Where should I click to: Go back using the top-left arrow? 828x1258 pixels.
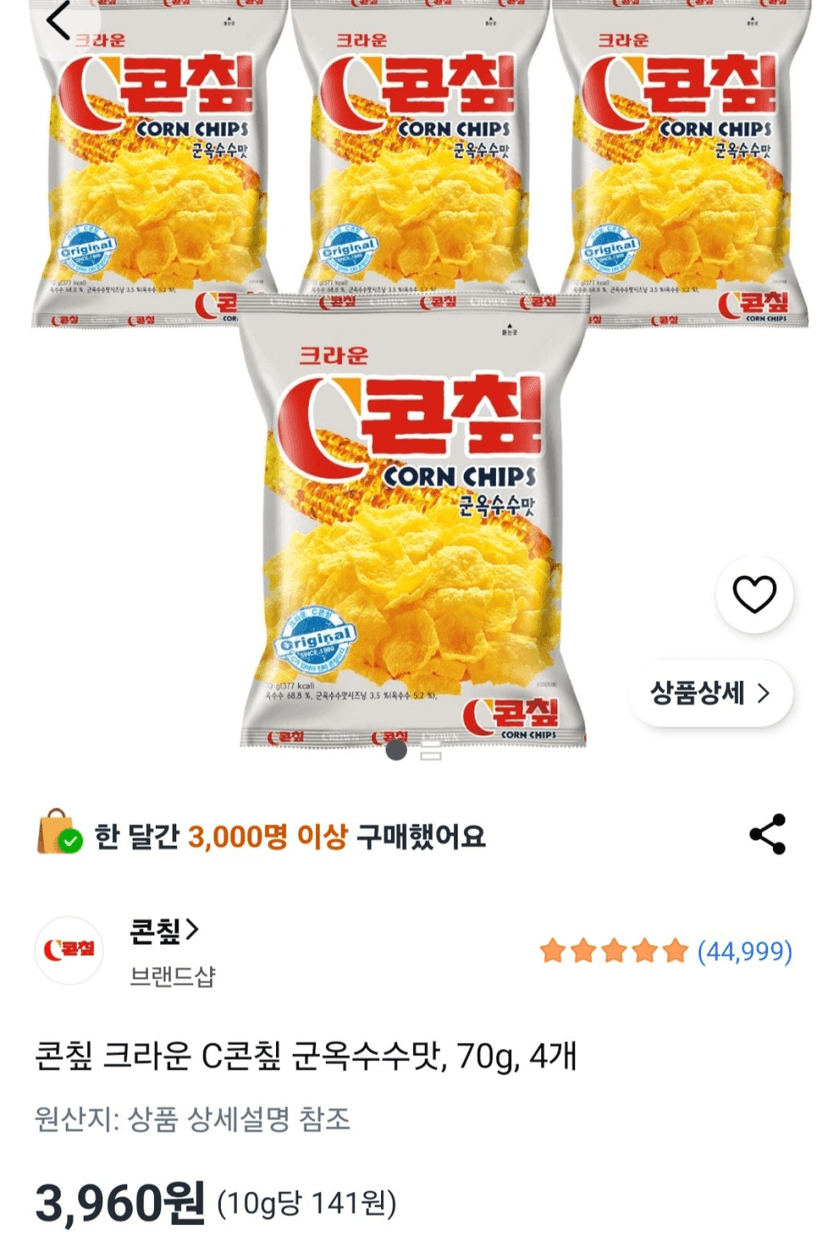59,21
